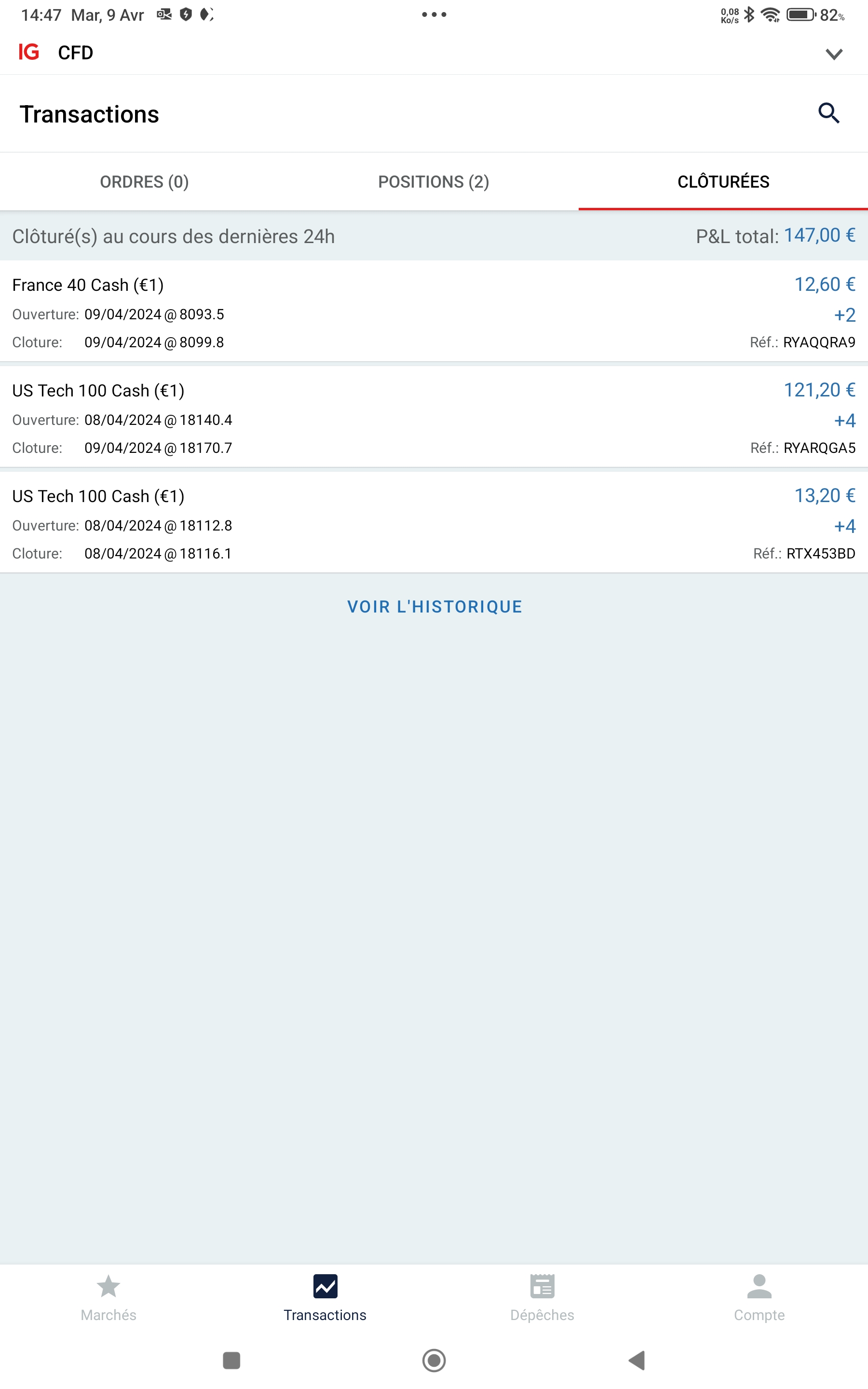Tap the system back button
The height and width of the screenshot is (1389, 868).
pyautogui.click(x=637, y=1360)
